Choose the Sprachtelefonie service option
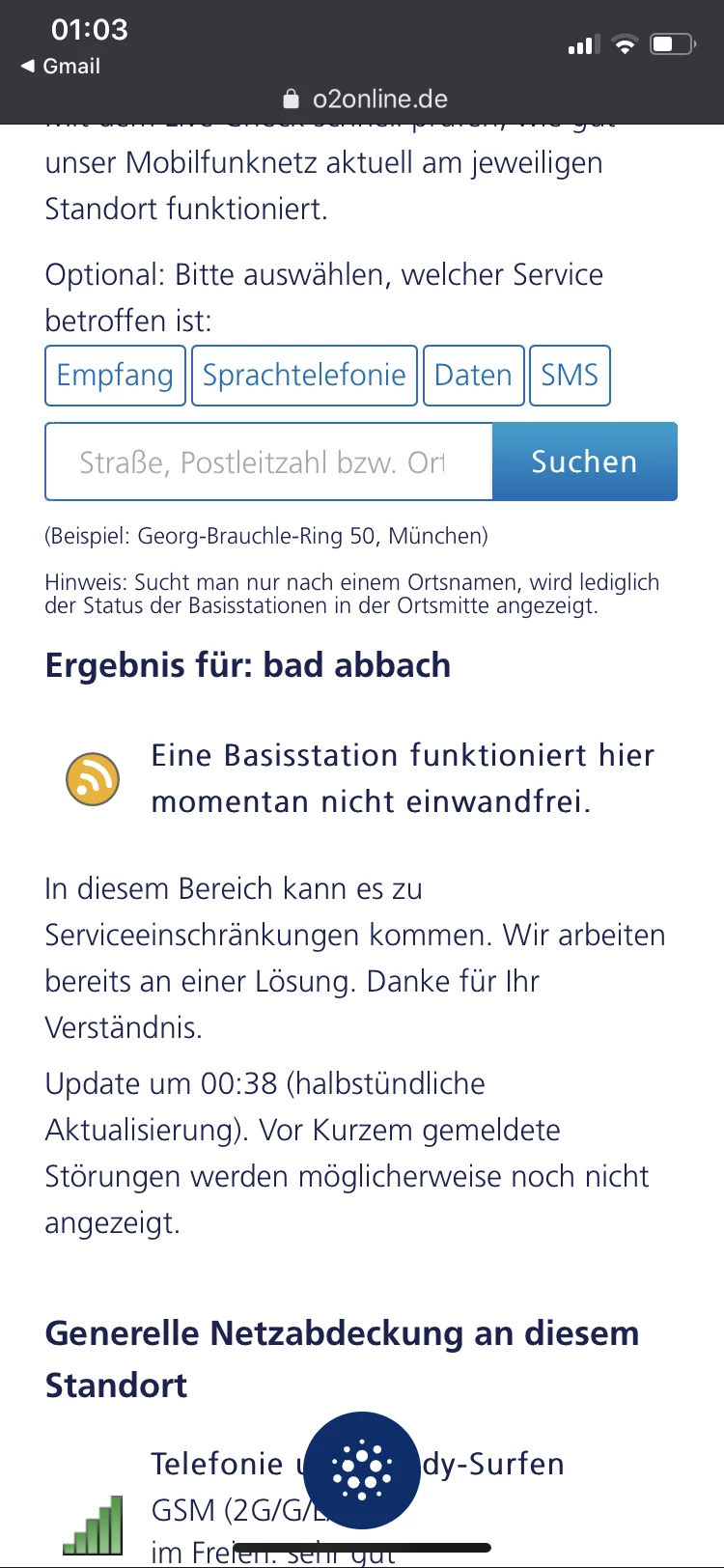 click(304, 375)
